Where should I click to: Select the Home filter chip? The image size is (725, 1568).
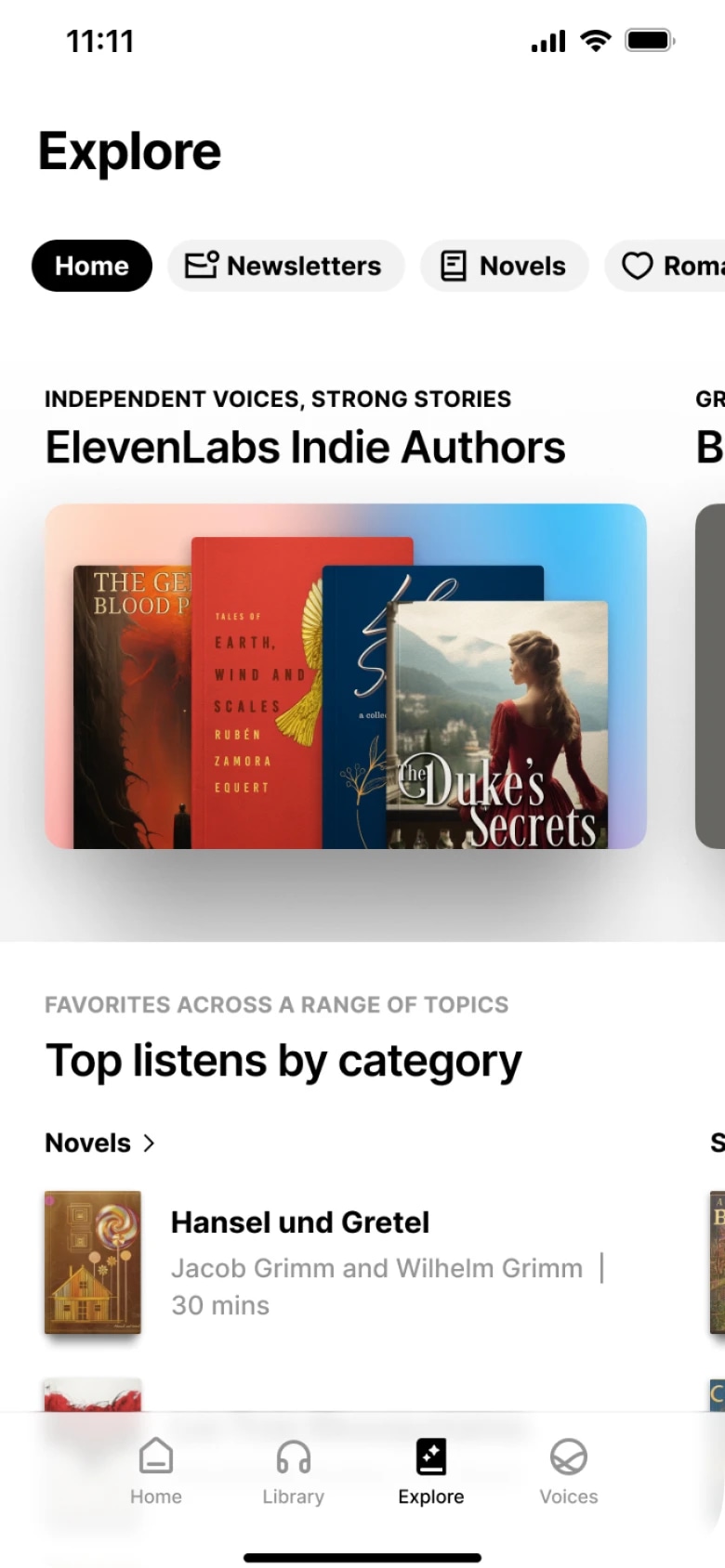(92, 266)
